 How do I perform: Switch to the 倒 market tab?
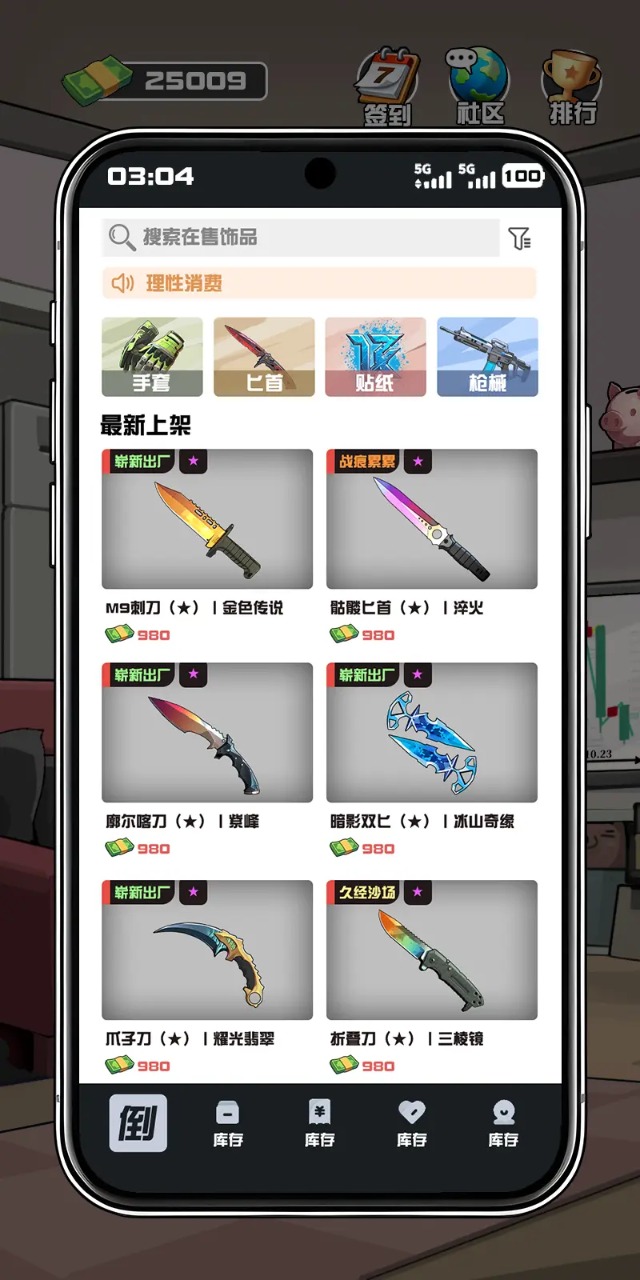pyautogui.click(x=138, y=1123)
